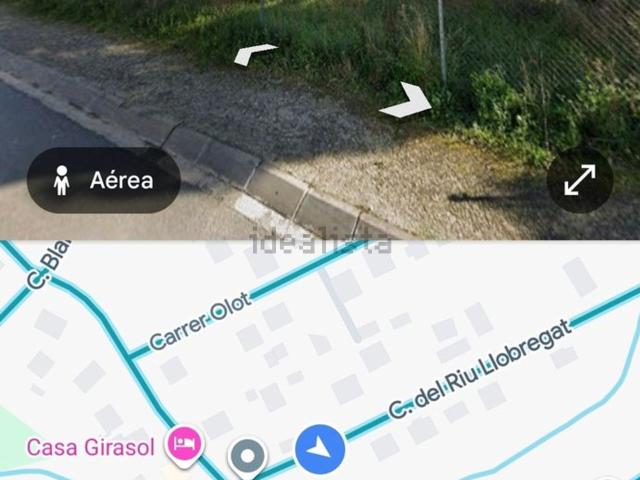Image resolution: width=640 pixels, height=480 pixels.
Task: Move along the street with the right arrow
Action: (x=405, y=101)
